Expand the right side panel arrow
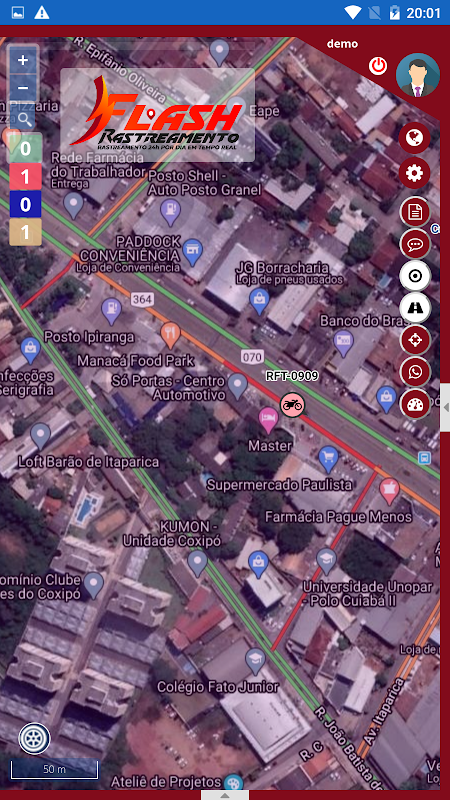The height and width of the screenshot is (800, 450). click(445, 407)
